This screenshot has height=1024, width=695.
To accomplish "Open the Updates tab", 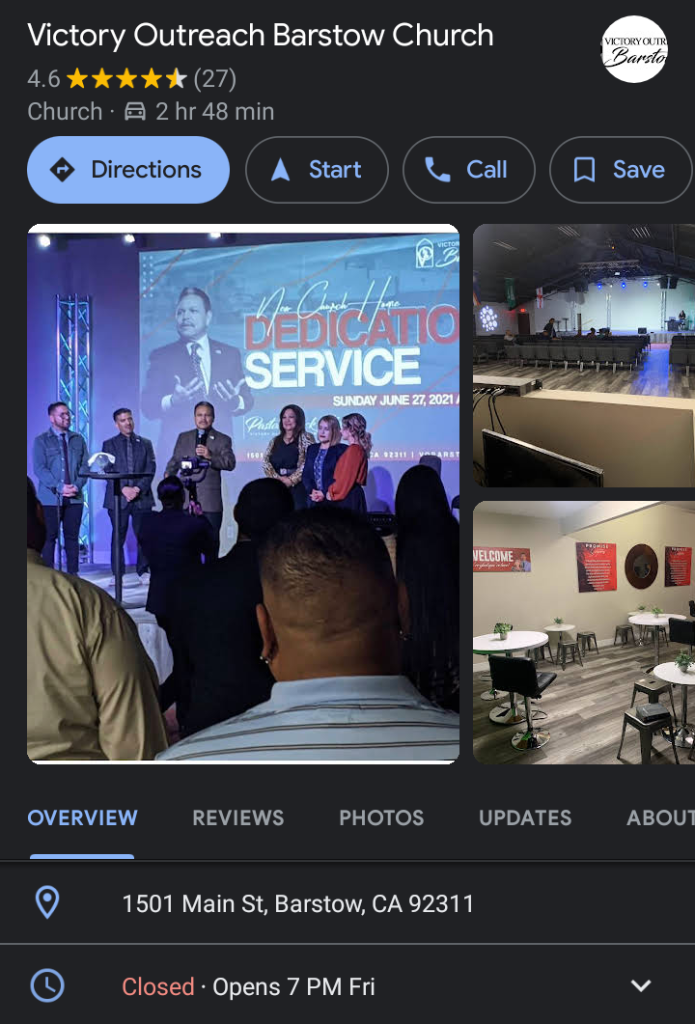I will (525, 818).
